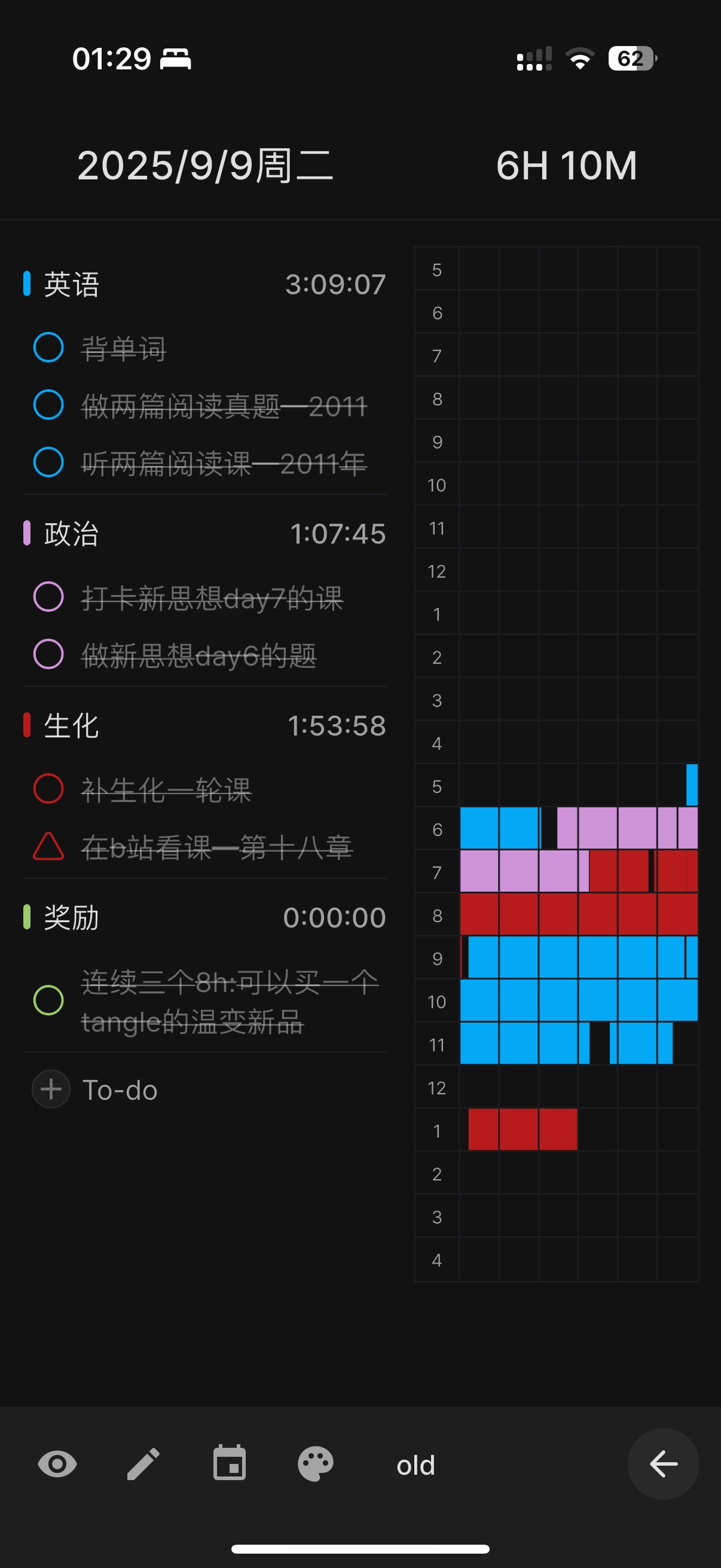The width and height of the screenshot is (721, 1568).
Task: Tap the old button in toolbar
Action: point(416,1465)
